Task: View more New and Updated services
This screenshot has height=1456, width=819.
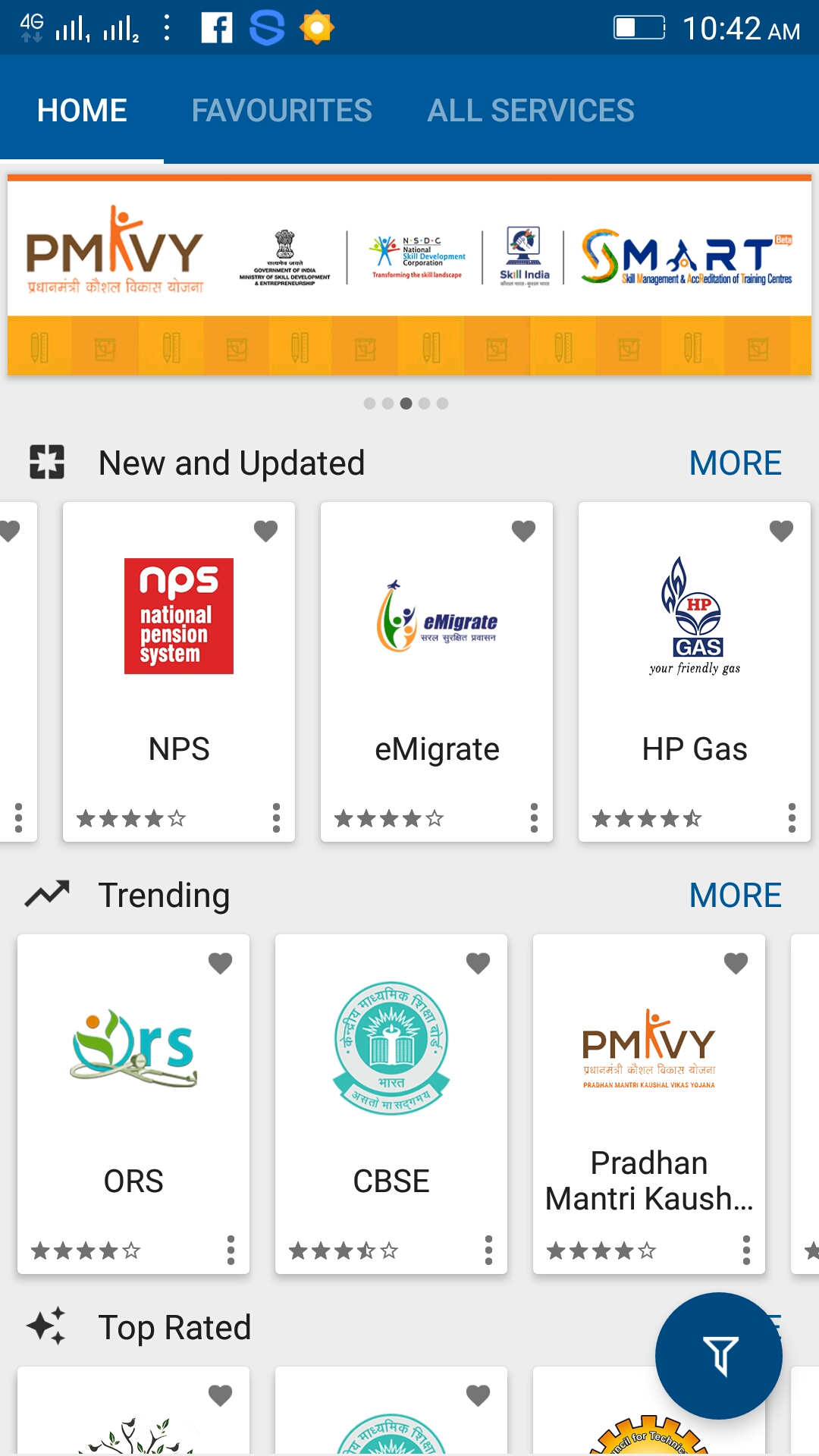Action: (735, 463)
